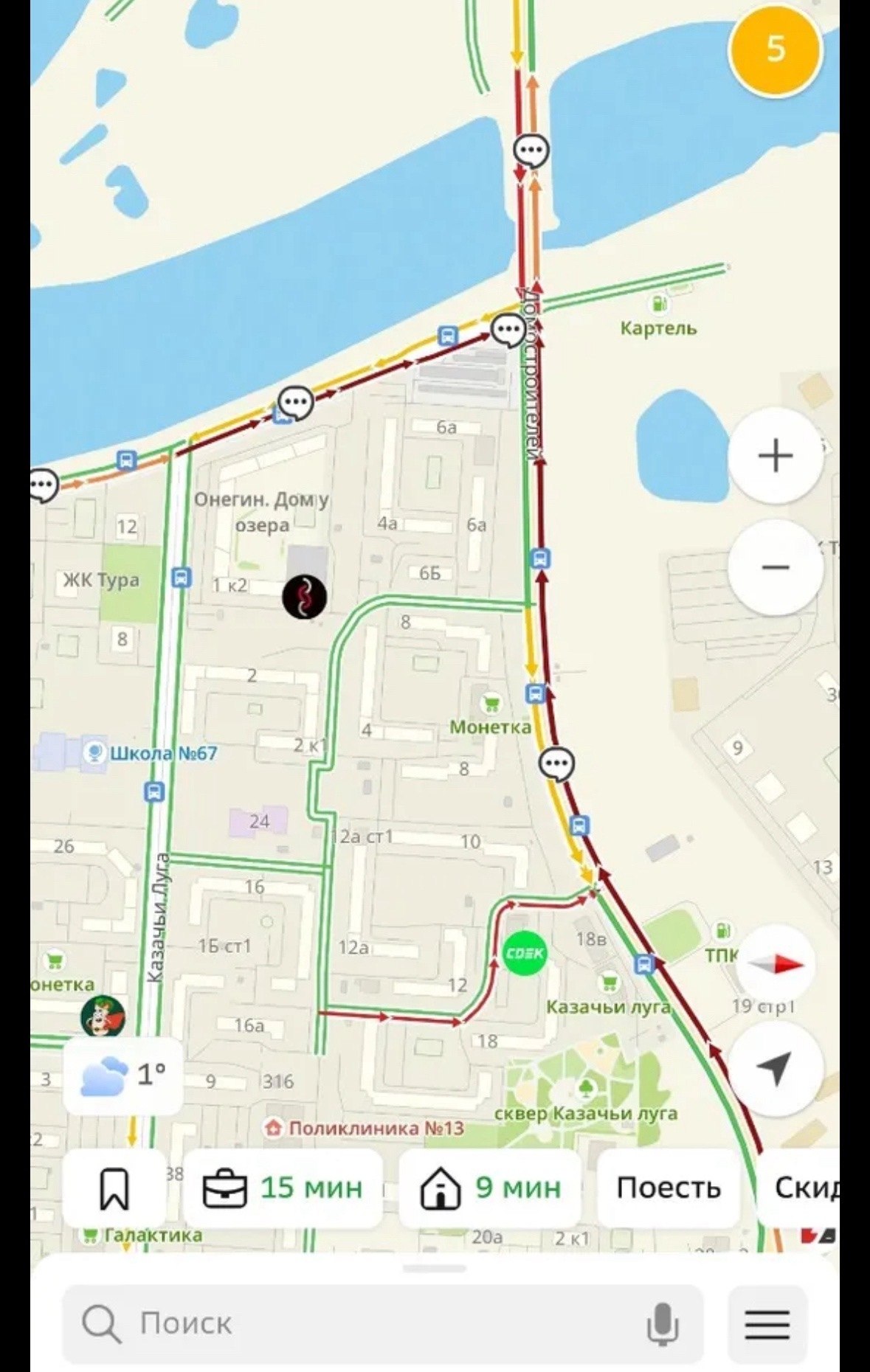The image size is (870, 1372).
Task: Open road event comment on the bridge
Action: click(x=531, y=151)
